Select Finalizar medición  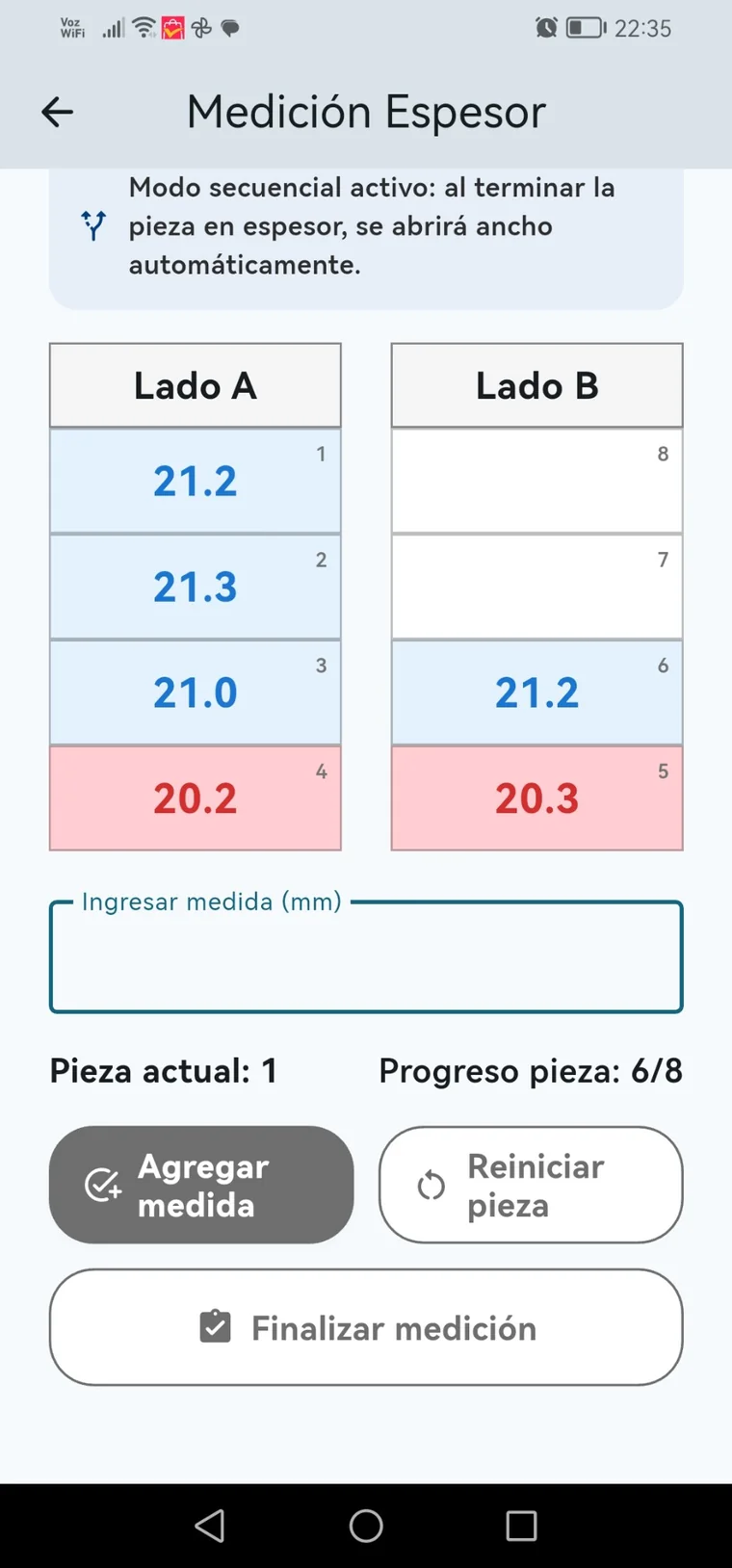click(366, 1327)
